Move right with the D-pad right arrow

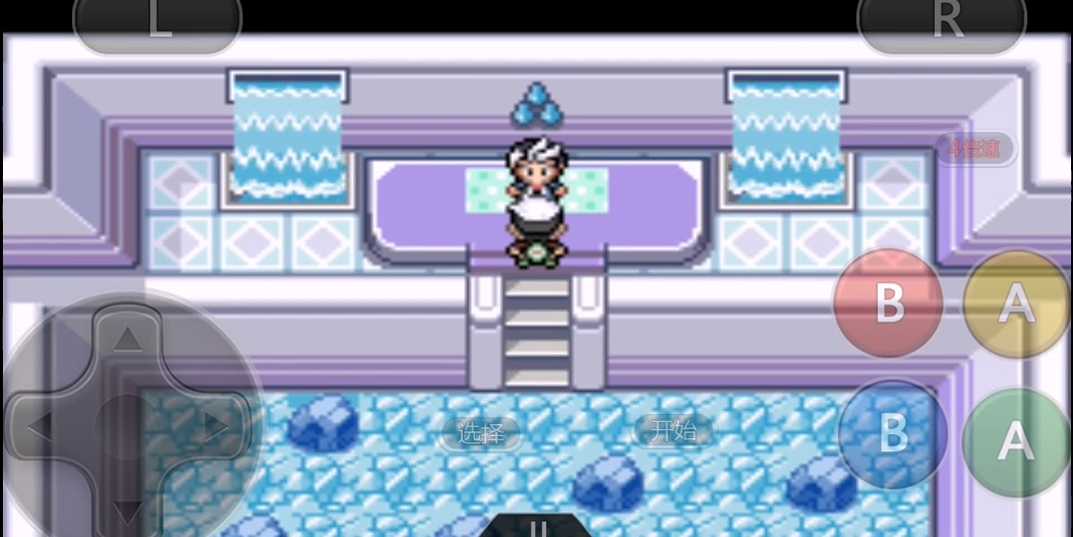point(214,428)
